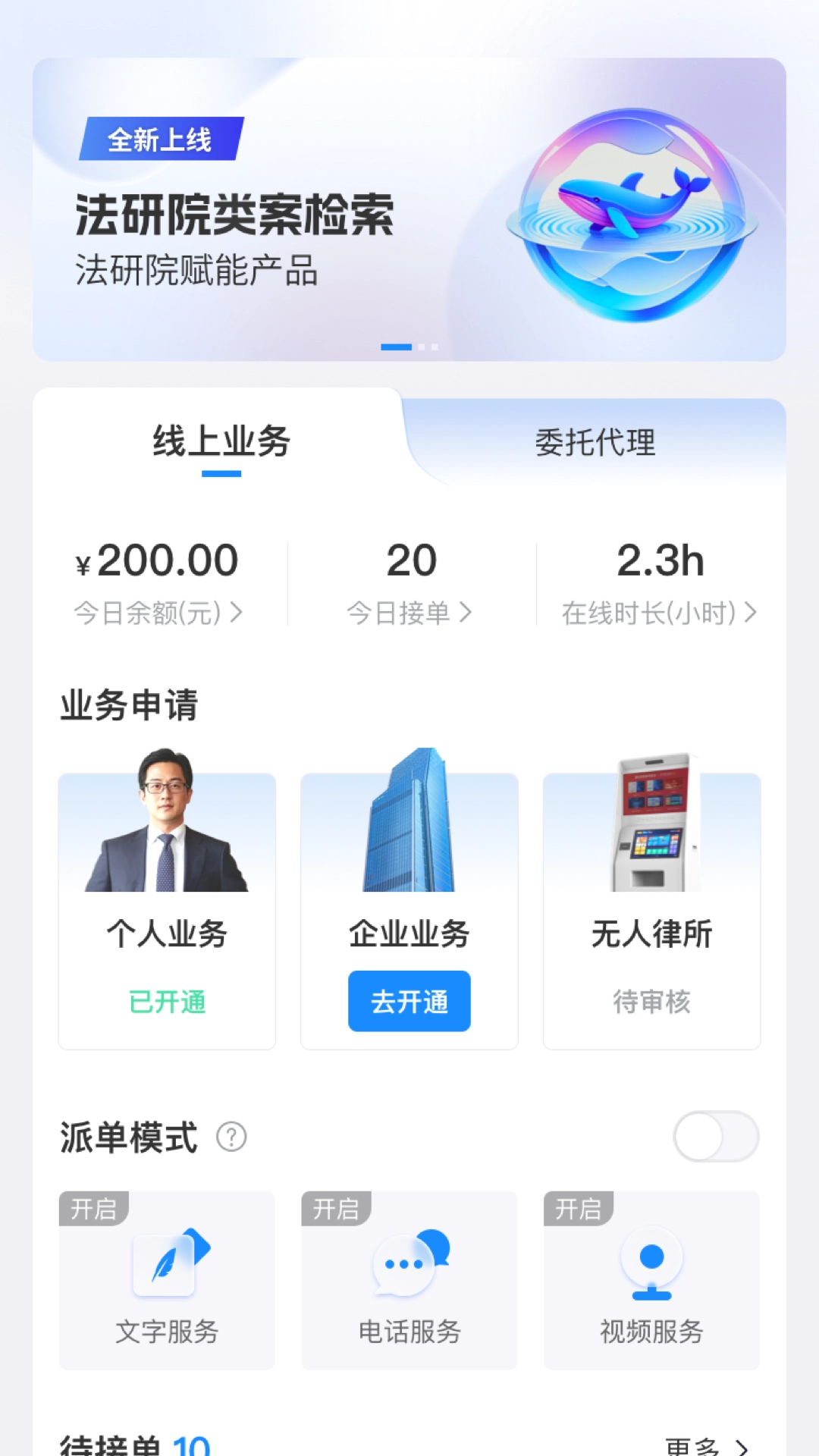Enable the 派单模式 switch
The width and height of the screenshot is (819, 1456).
[716, 1137]
